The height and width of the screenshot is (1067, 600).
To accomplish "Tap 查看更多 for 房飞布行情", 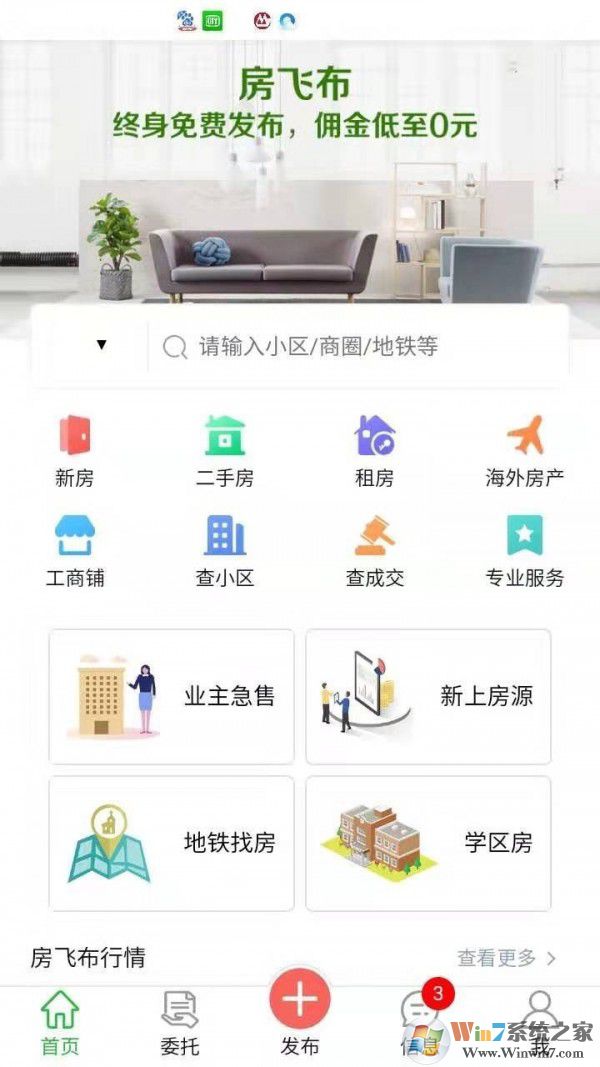I will pyautogui.click(x=506, y=958).
